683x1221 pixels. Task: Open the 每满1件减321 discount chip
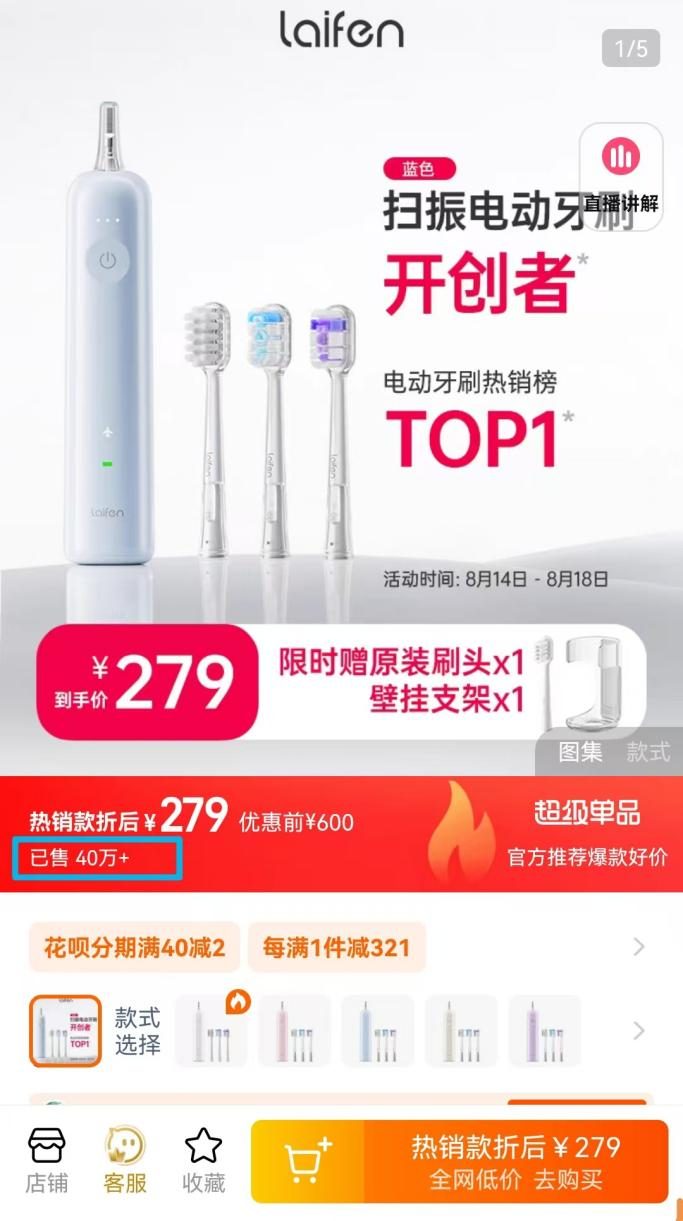point(336,947)
